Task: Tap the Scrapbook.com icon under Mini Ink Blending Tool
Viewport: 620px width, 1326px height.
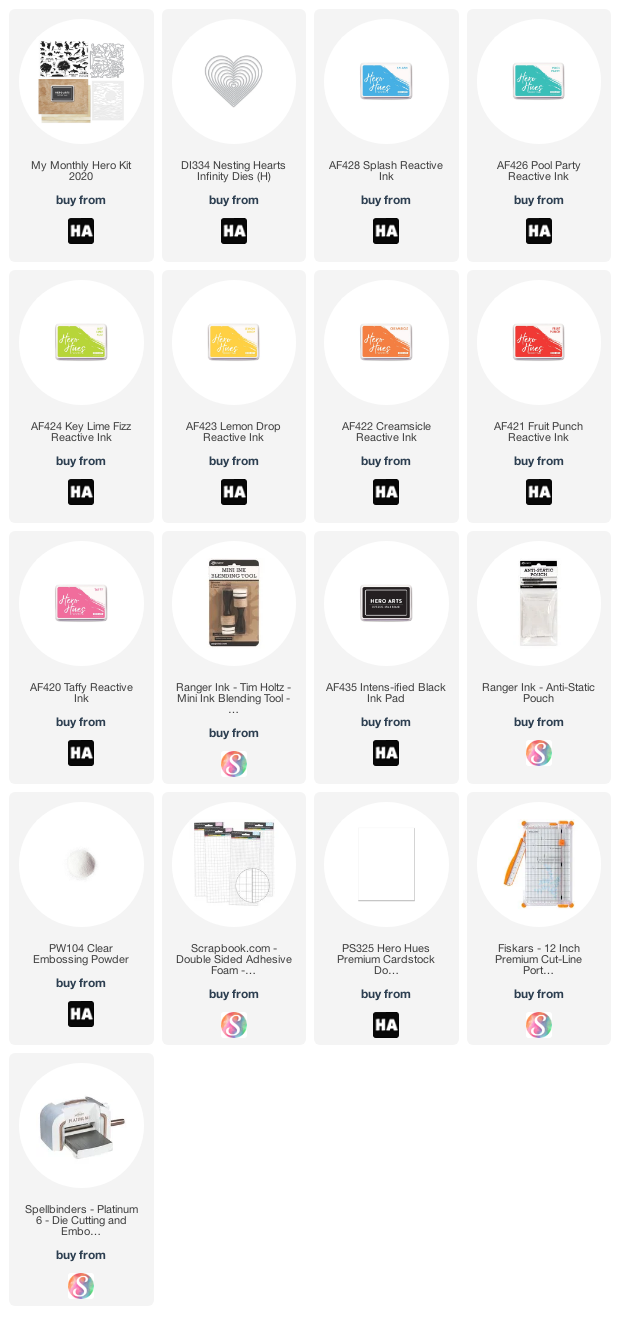Action: 234,764
